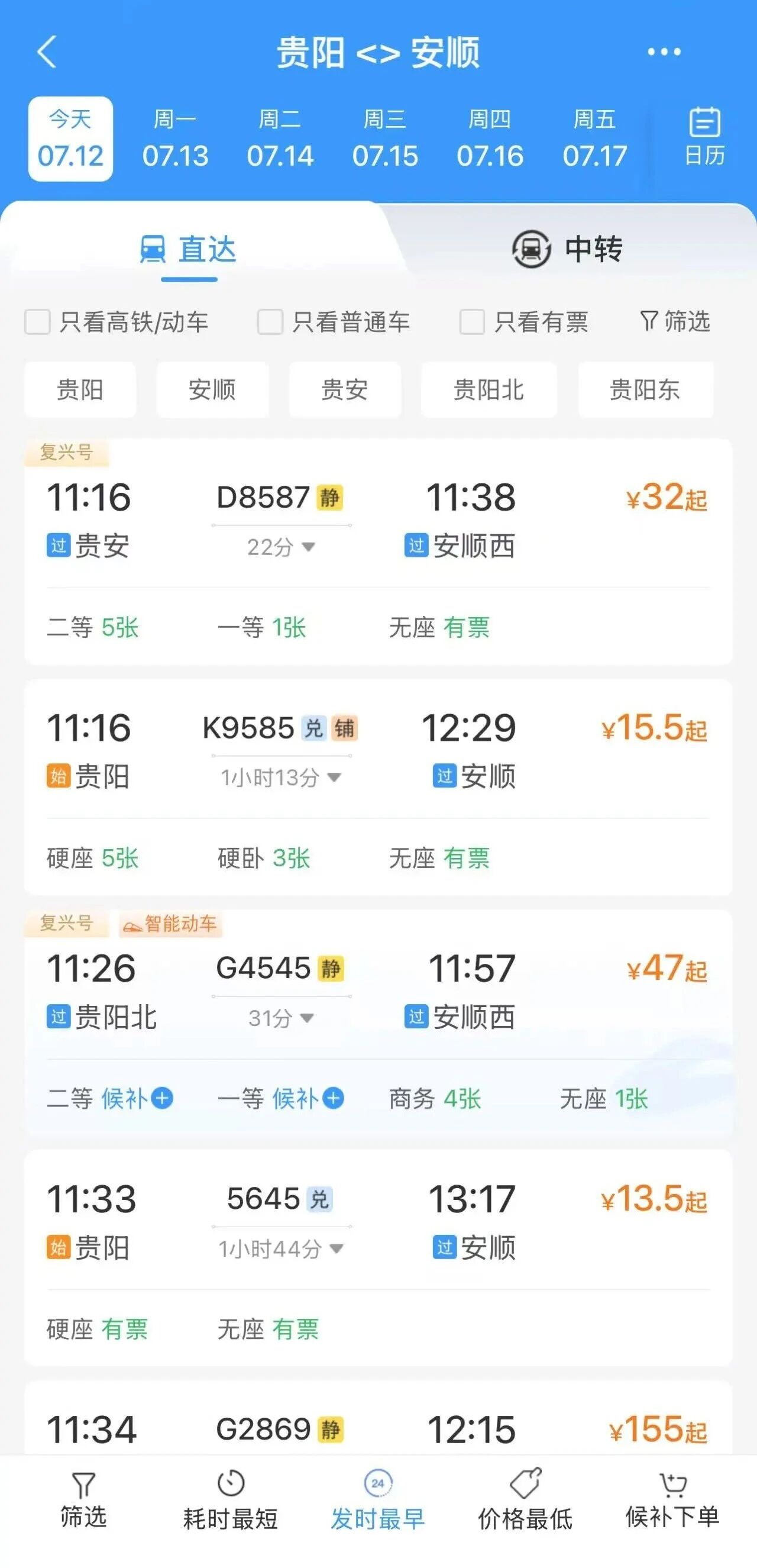Check the 只看普通车 checkbox
The height and width of the screenshot is (1568, 757).
(x=270, y=321)
